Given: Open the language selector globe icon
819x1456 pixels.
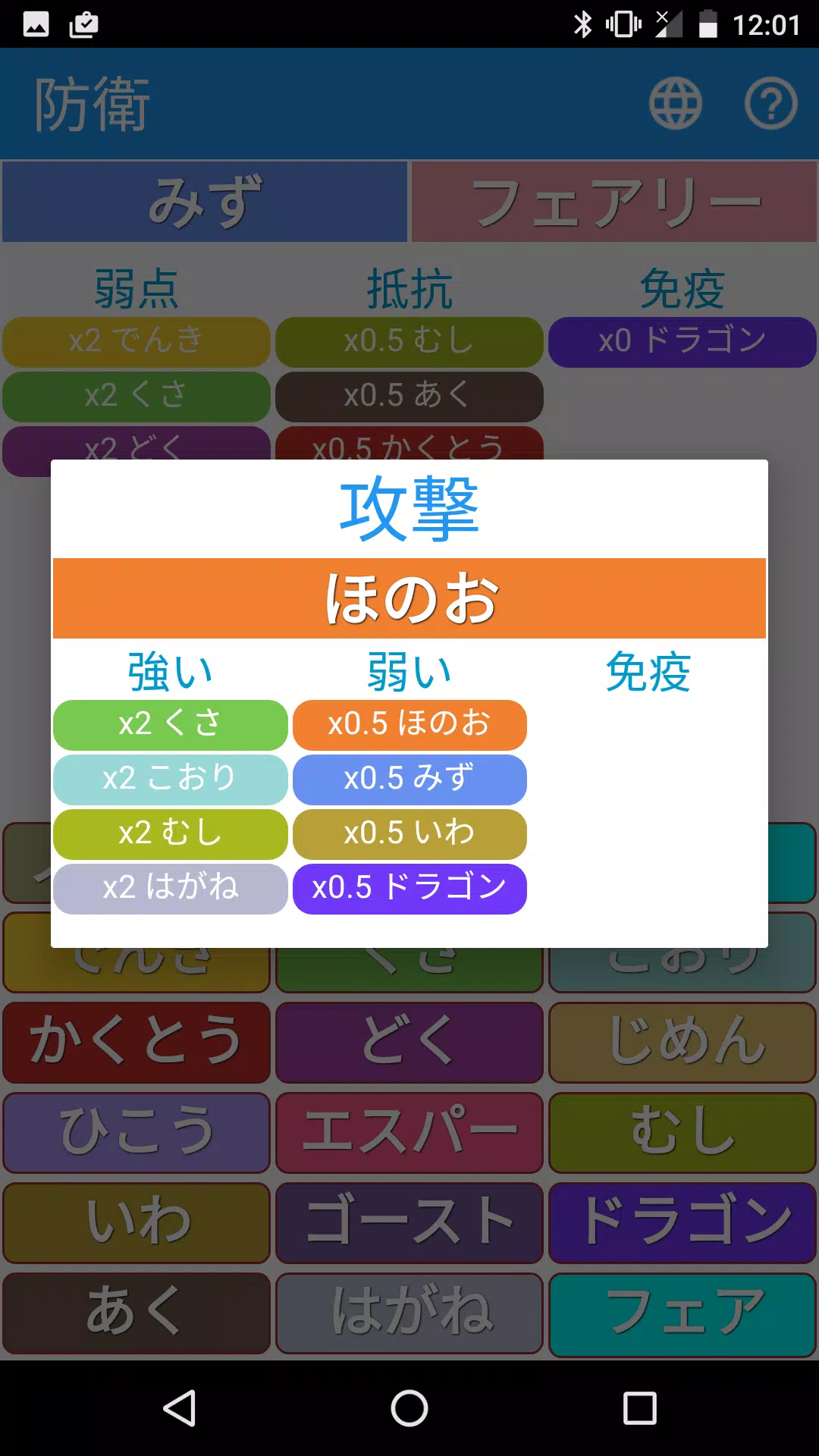Looking at the screenshot, I should tap(673, 103).
